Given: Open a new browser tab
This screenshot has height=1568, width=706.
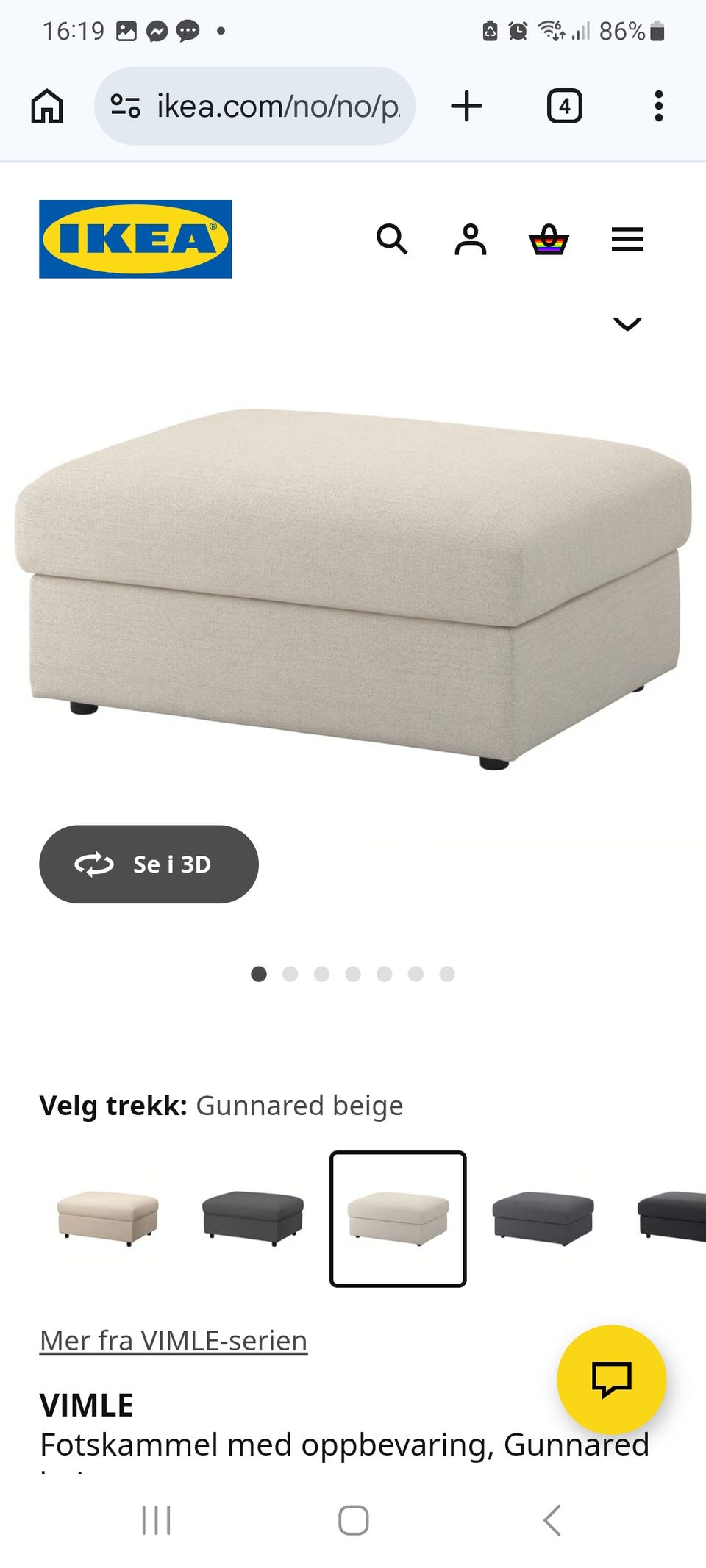Looking at the screenshot, I should (468, 106).
